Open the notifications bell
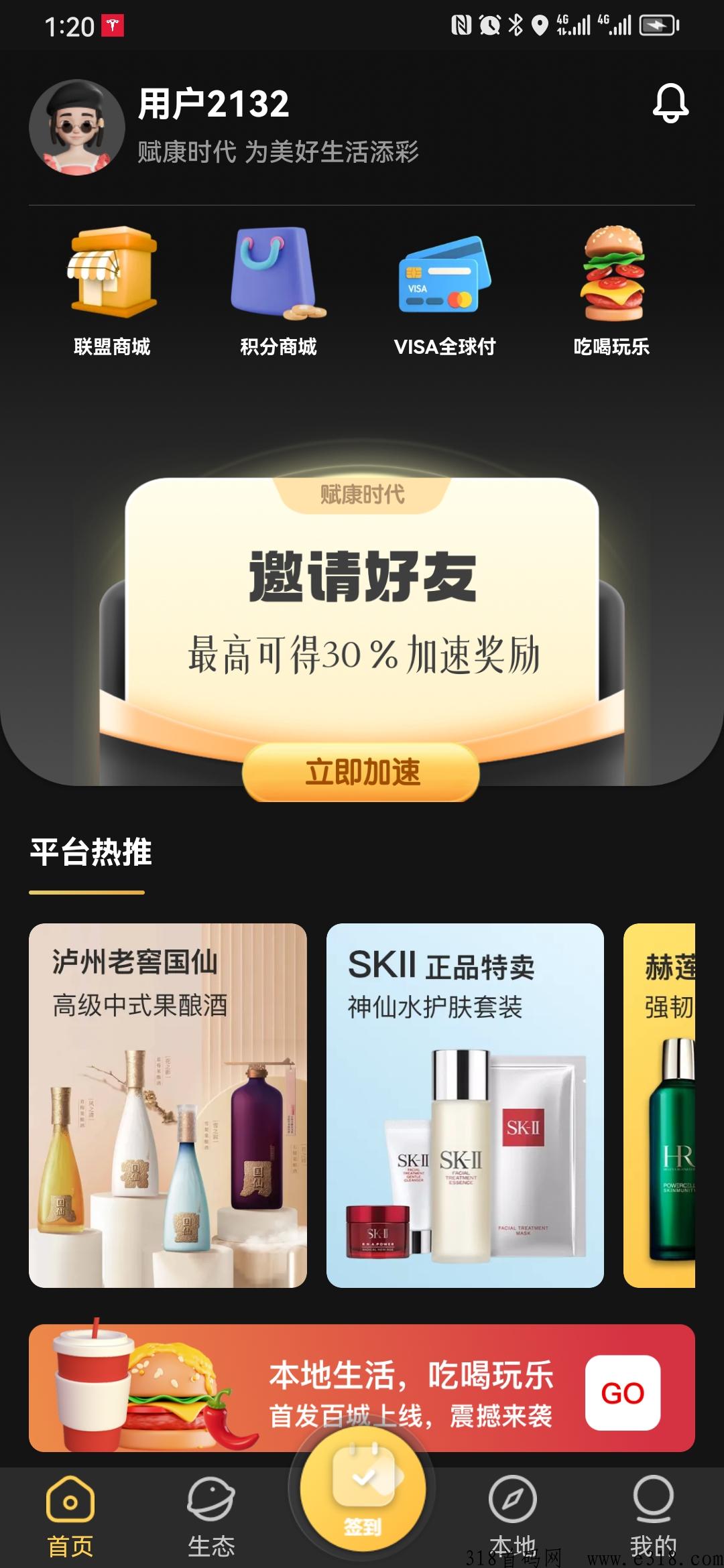The width and height of the screenshot is (724, 1568). (x=670, y=104)
